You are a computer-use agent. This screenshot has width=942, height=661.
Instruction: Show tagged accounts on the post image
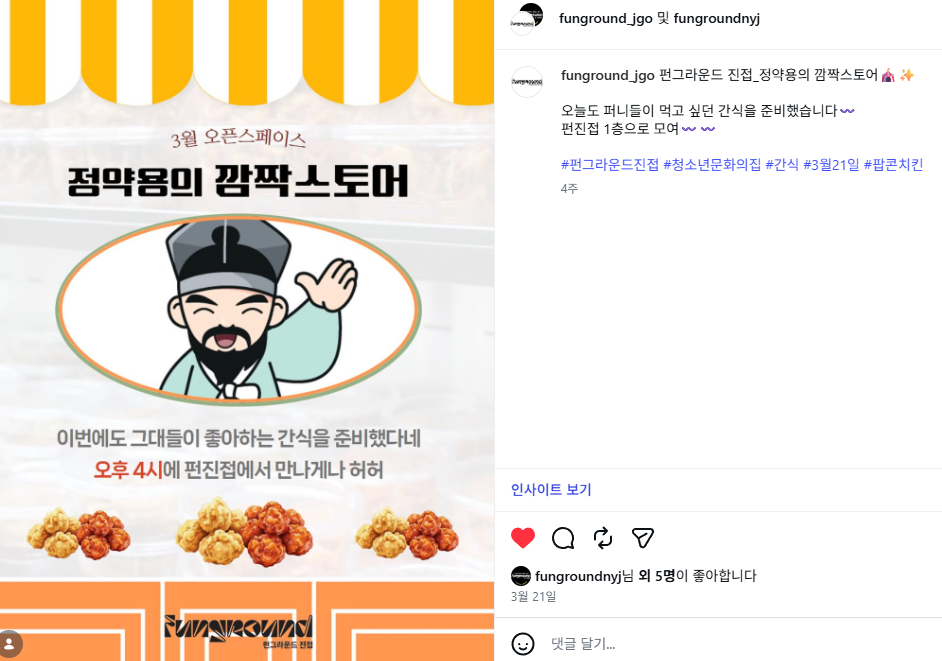click(x=11, y=643)
